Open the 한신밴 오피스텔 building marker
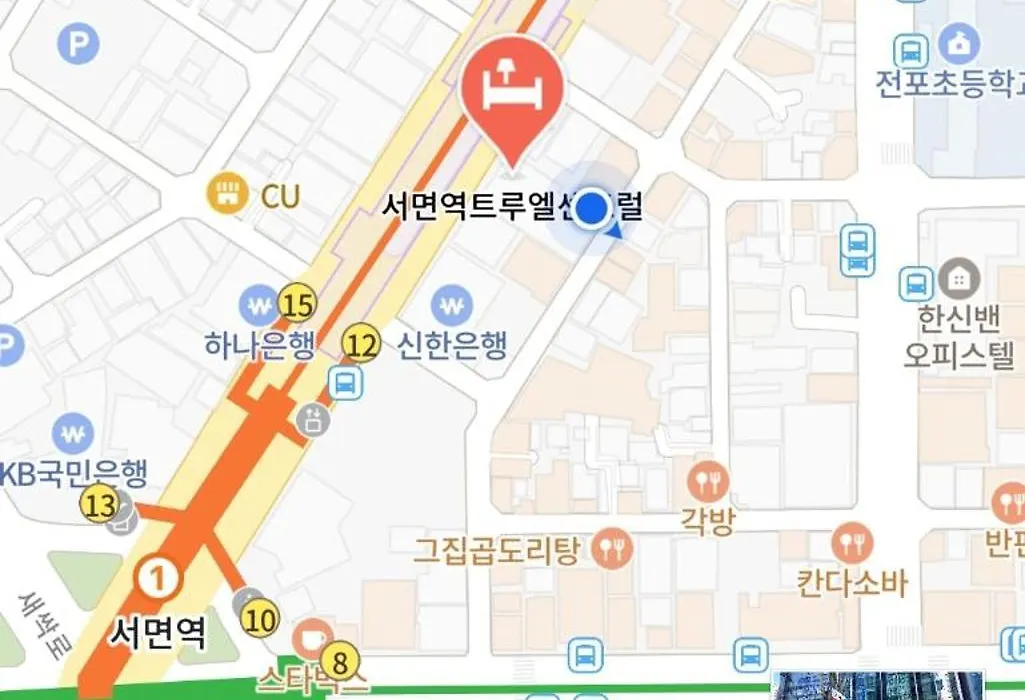 click(959, 277)
